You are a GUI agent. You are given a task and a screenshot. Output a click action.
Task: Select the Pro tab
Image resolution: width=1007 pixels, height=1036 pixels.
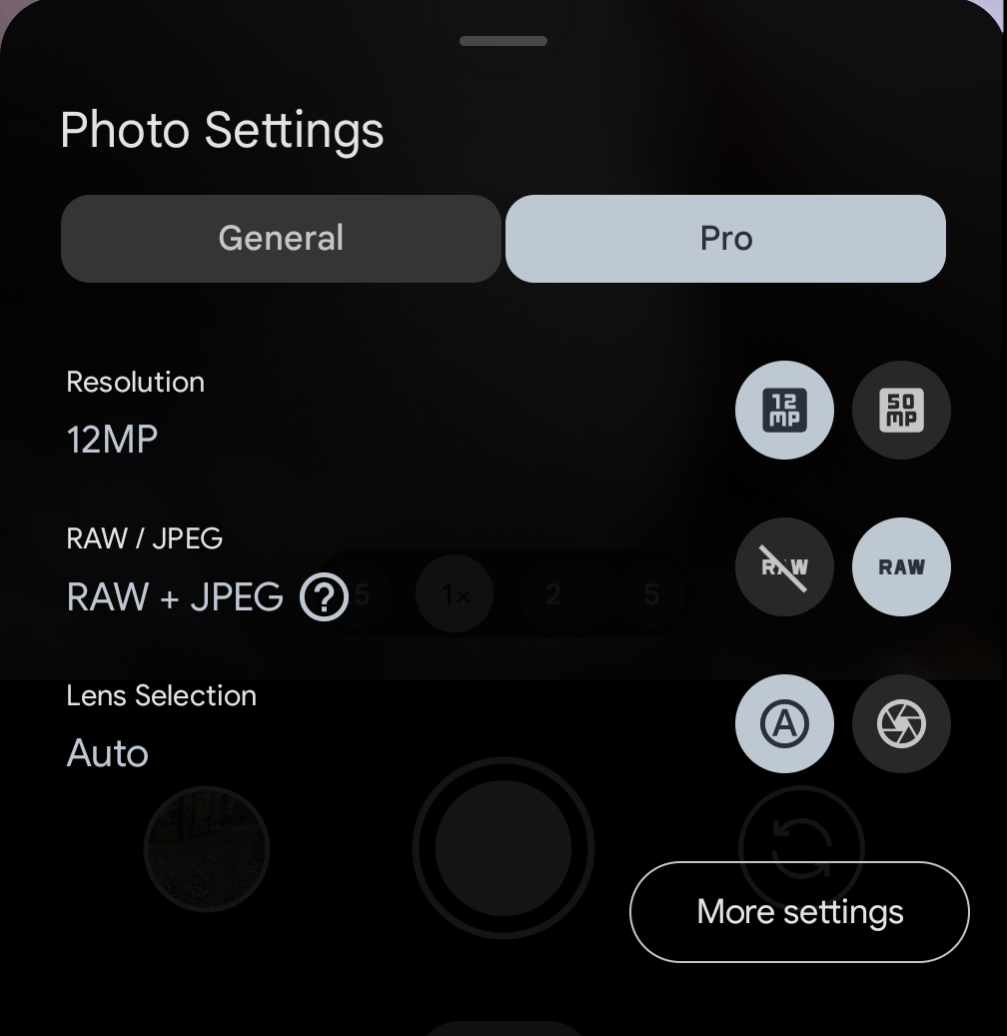725,238
